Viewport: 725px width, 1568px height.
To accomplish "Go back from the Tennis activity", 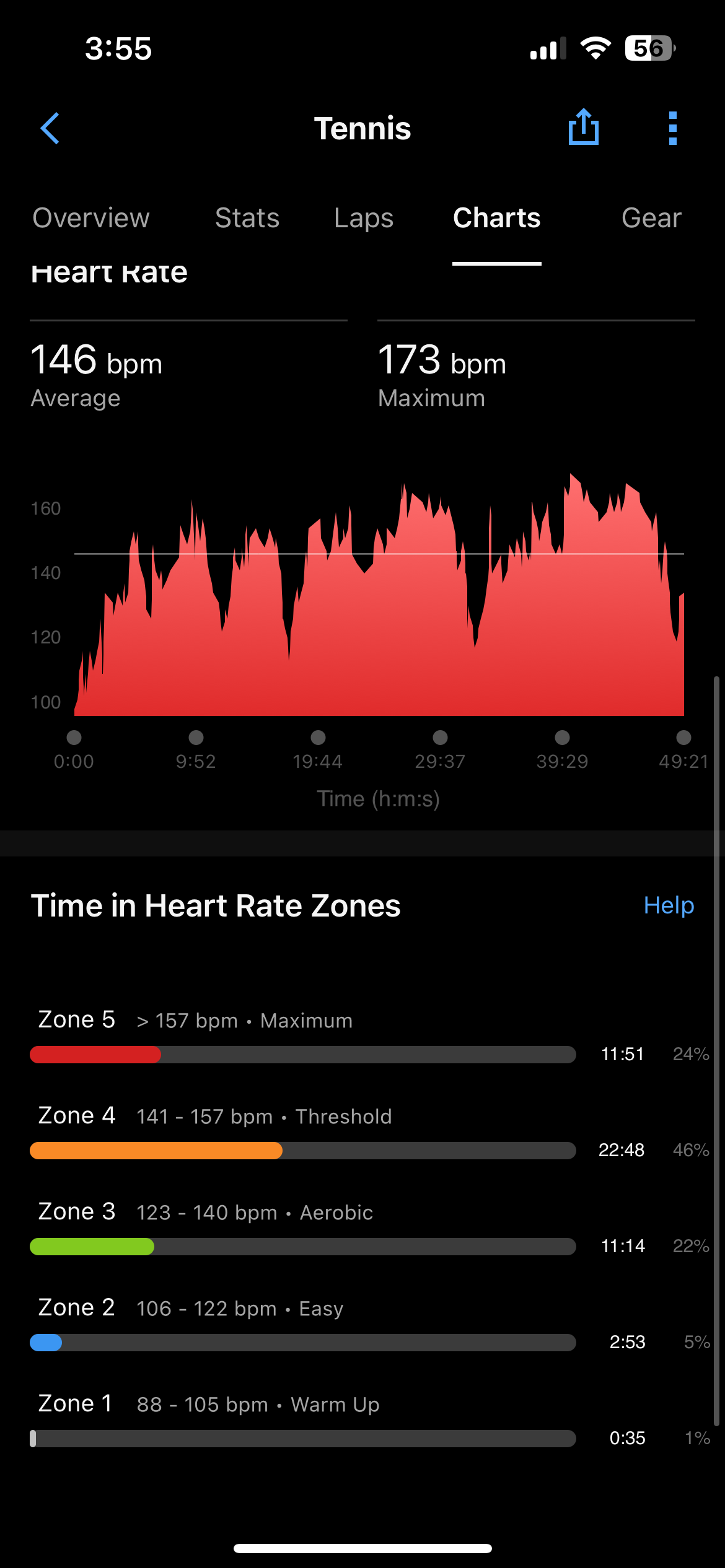I will pos(50,128).
